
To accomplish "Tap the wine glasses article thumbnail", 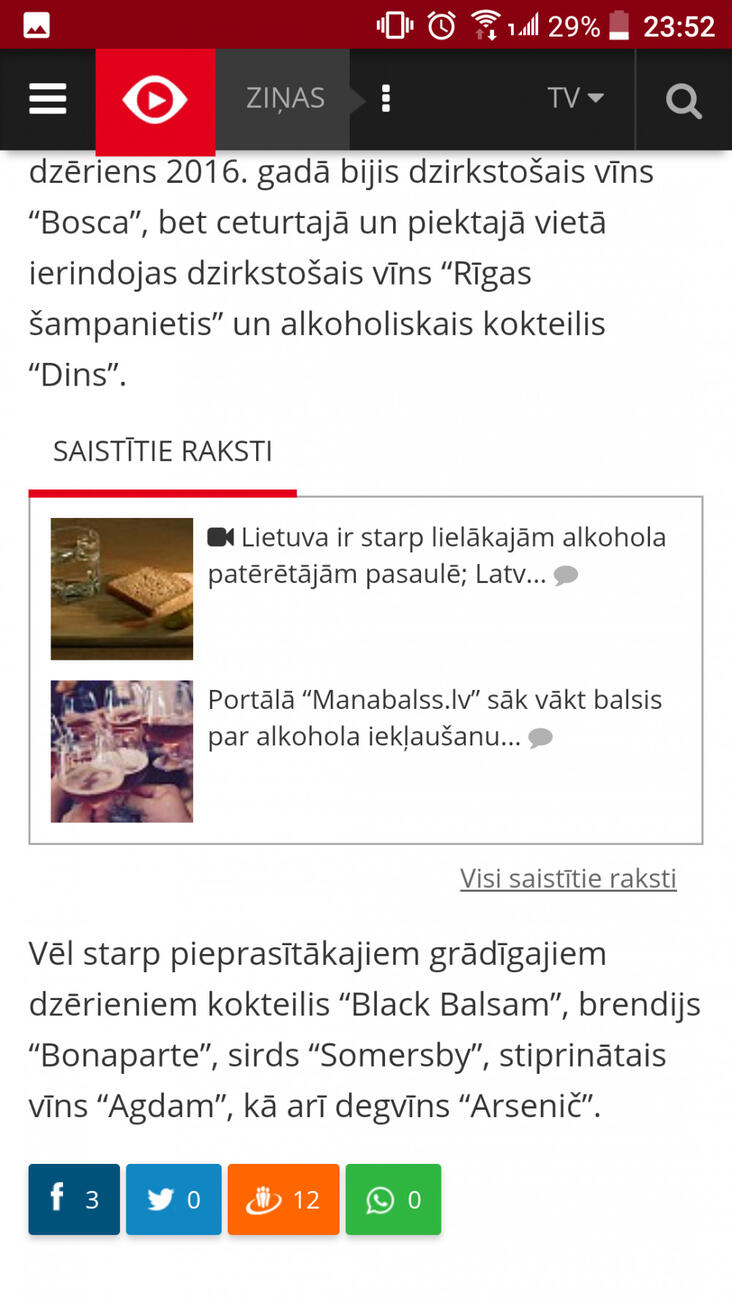I will (x=122, y=751).
